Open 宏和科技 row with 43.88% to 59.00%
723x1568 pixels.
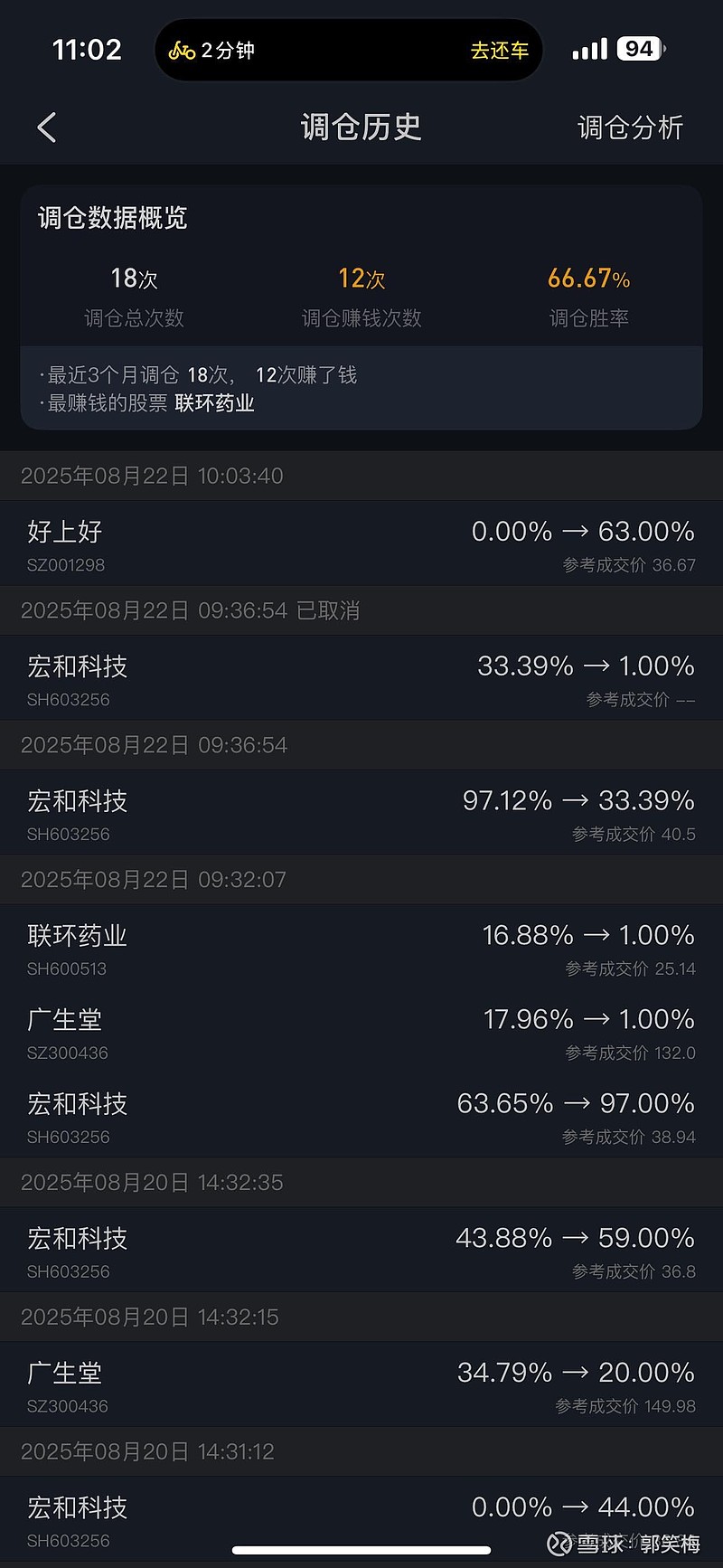point(361,1251)
